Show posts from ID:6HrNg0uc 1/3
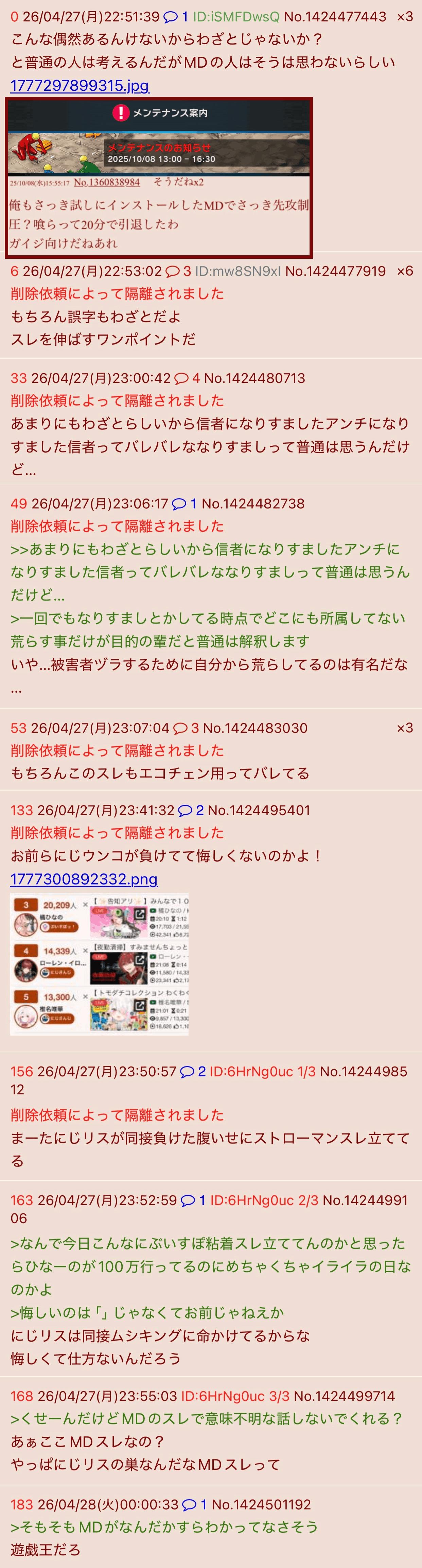The height and width of the screenshot is (1568, 422). coord(262,1071)
